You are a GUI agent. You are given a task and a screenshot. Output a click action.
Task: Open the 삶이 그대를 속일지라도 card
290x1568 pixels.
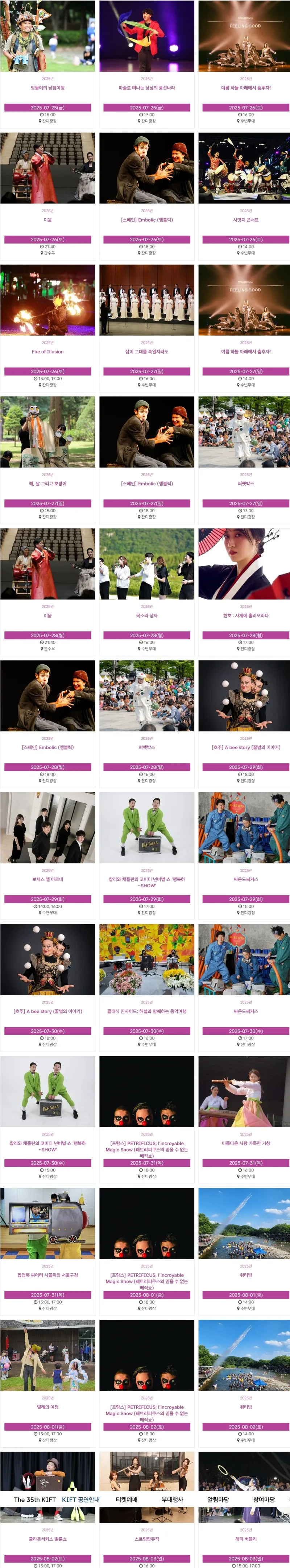146,352
